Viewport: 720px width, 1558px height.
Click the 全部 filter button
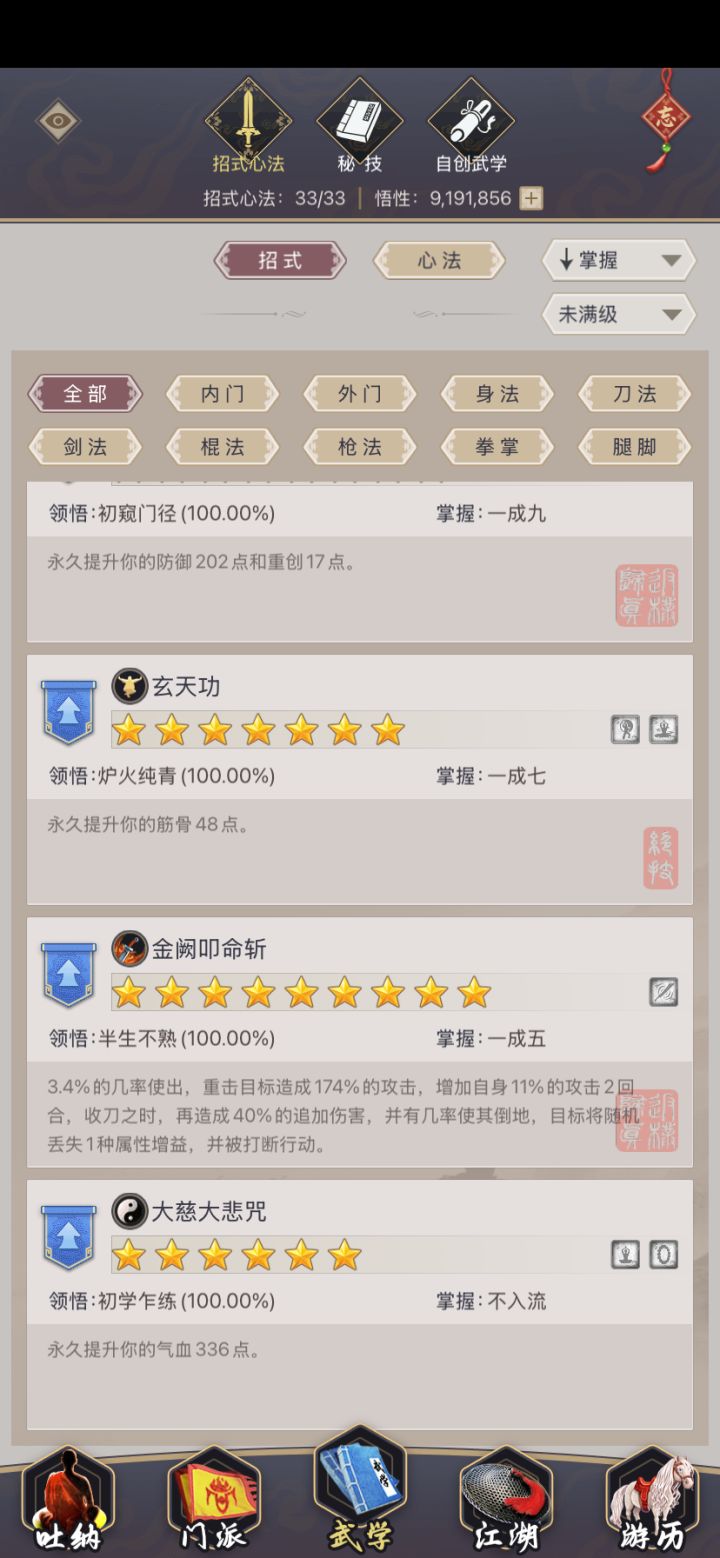pyautogui.click(x=84, y=394)
